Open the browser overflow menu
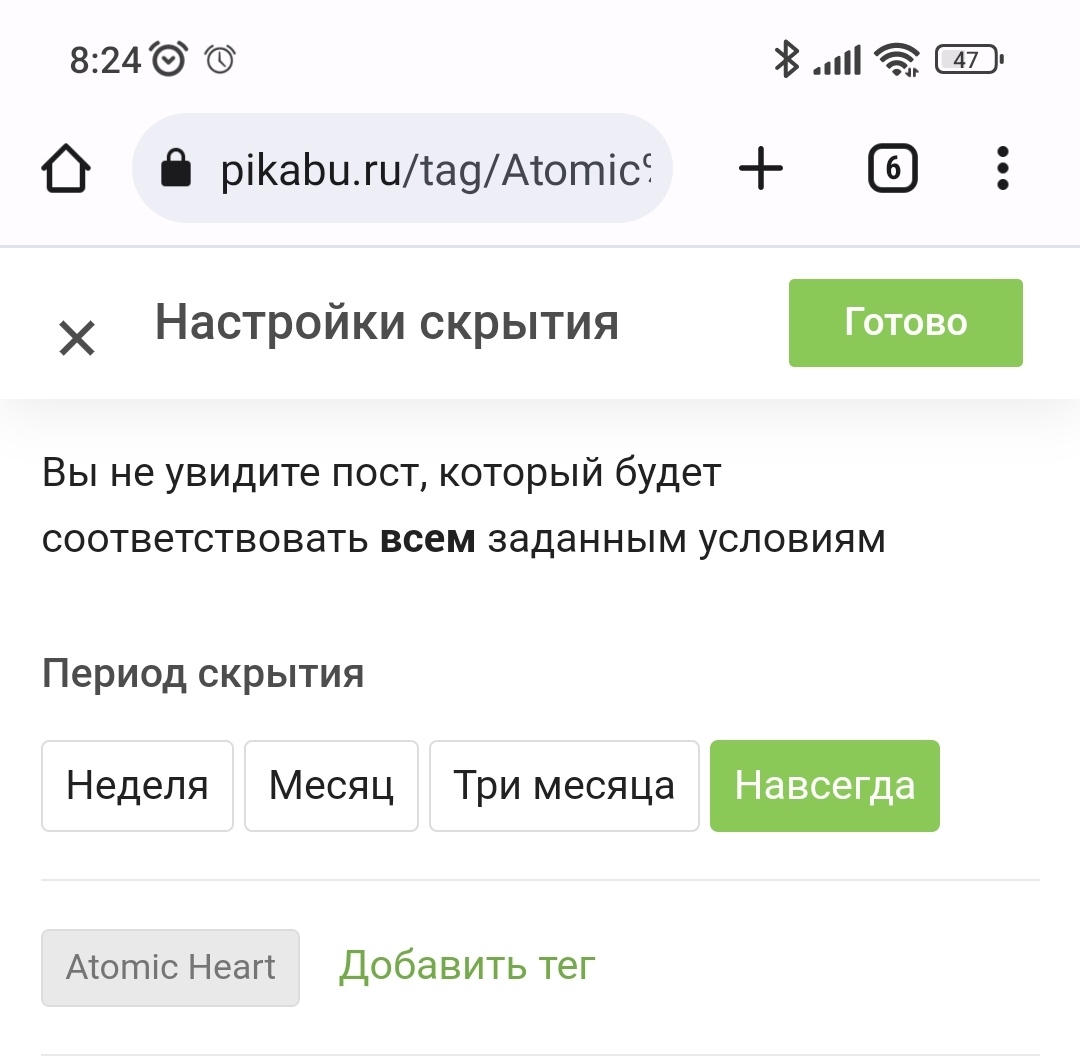This screenshot has width=1080, height=1064. 1003,169
